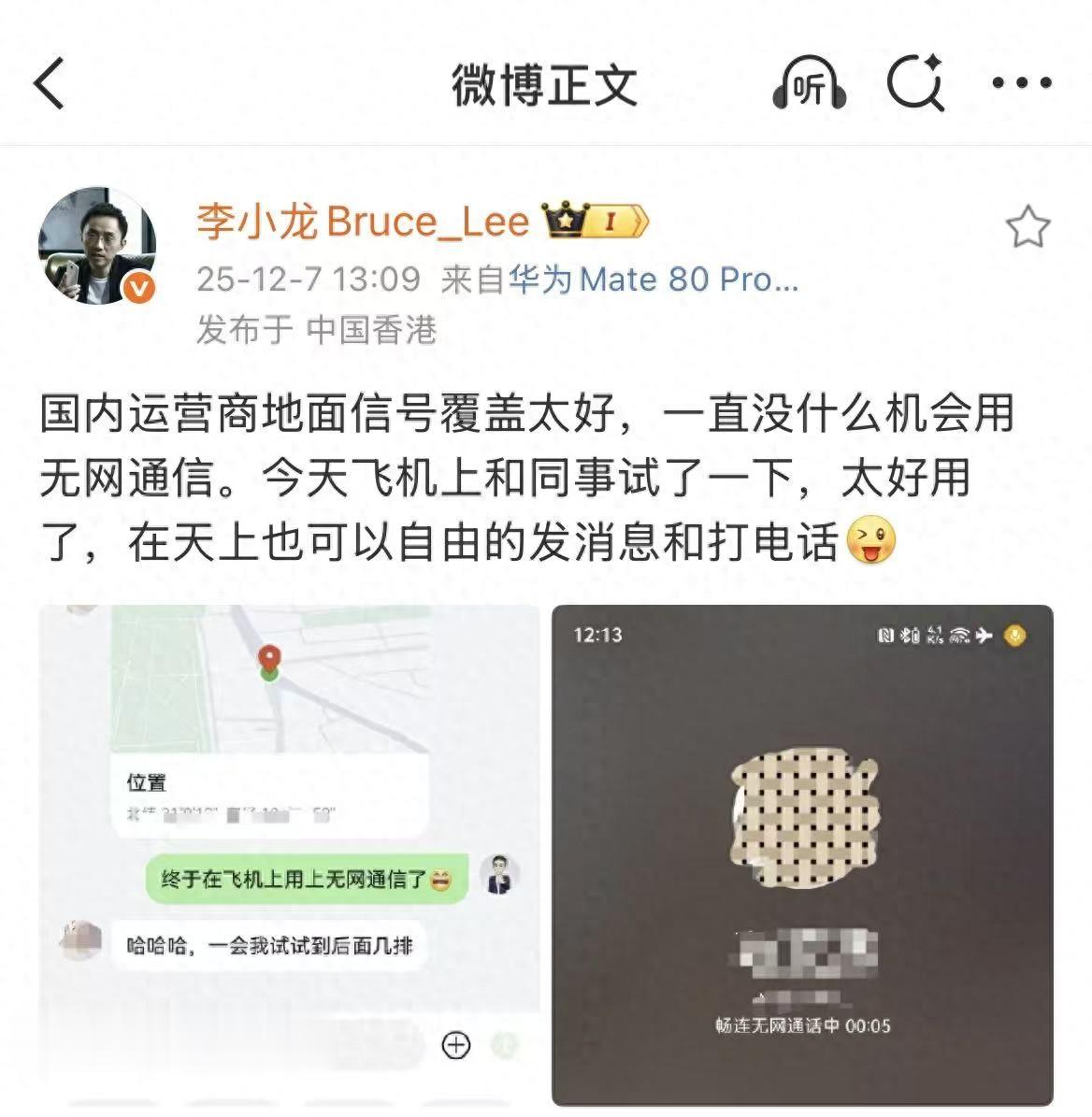Tap the NFC icon in the phone status bar
The image size is (1092, 1117).
[884, 635]
